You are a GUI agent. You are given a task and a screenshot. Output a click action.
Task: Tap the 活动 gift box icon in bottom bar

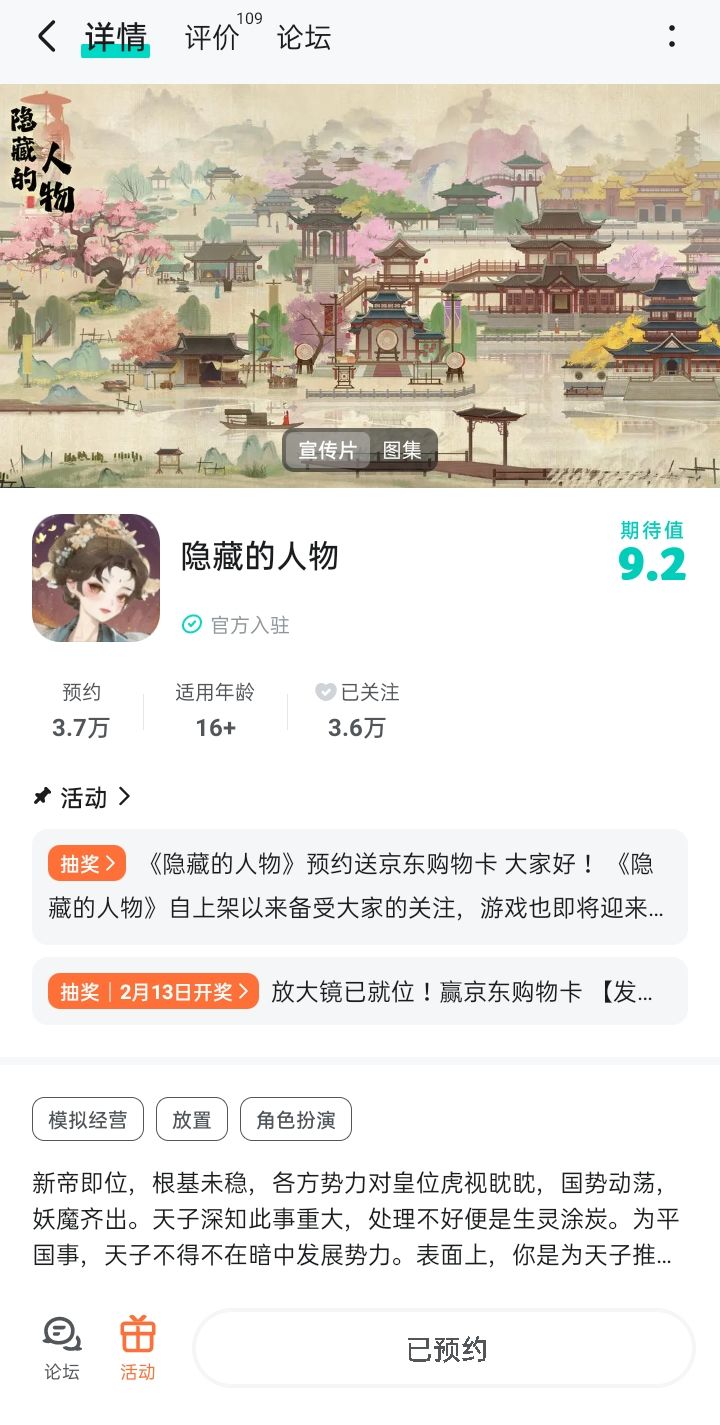[x=138, y=1340]
